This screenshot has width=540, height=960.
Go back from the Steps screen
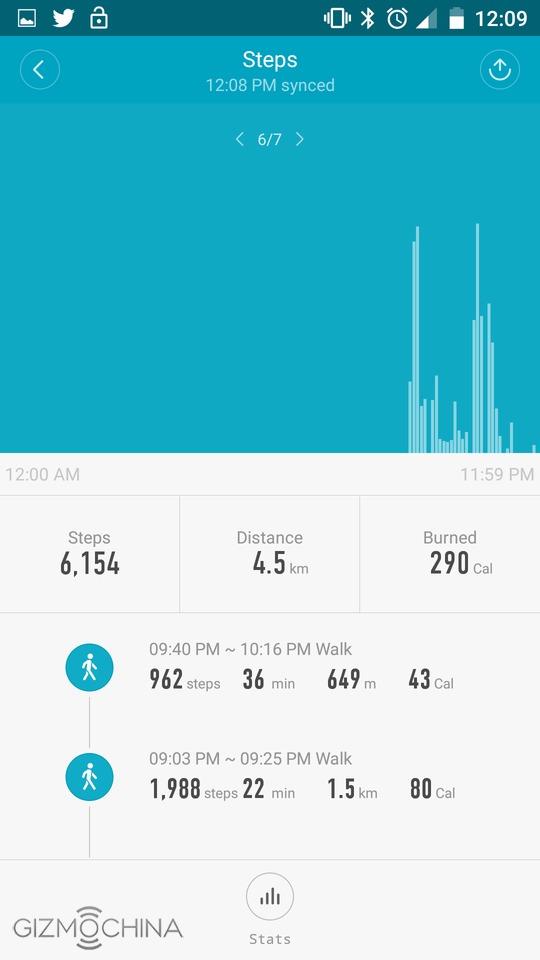(40, 70)
